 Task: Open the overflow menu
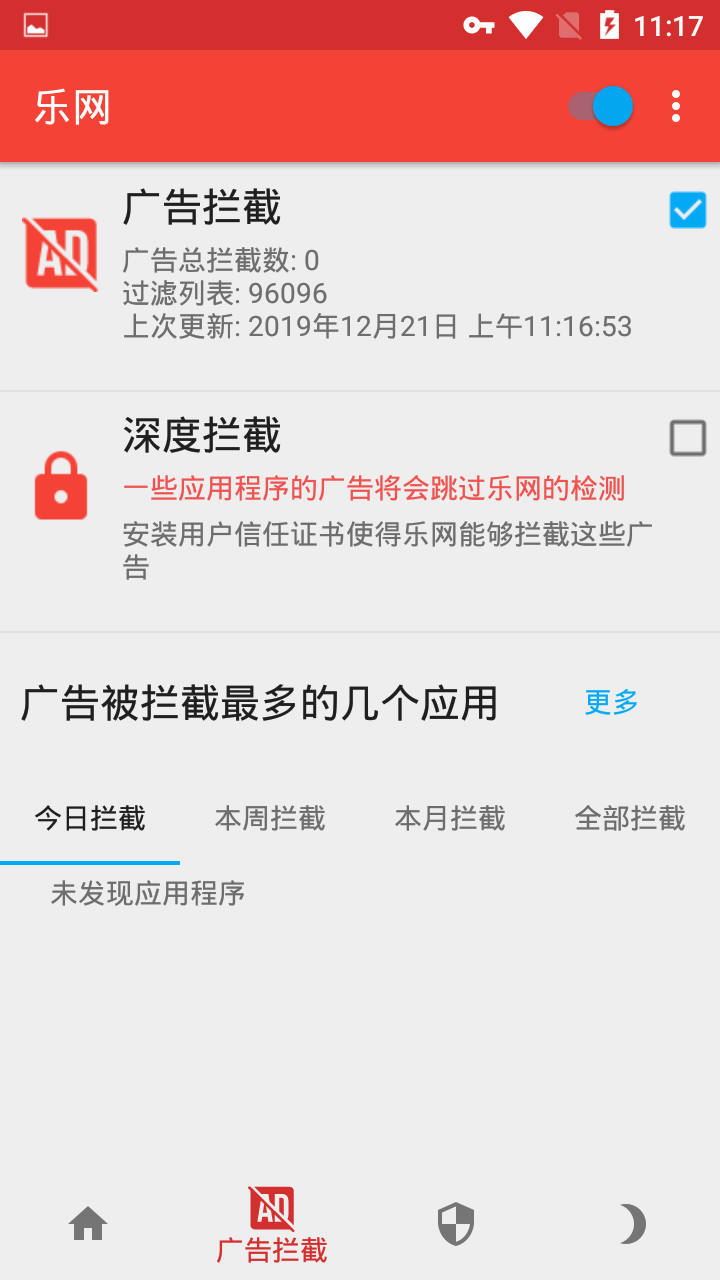coord(677,106)
